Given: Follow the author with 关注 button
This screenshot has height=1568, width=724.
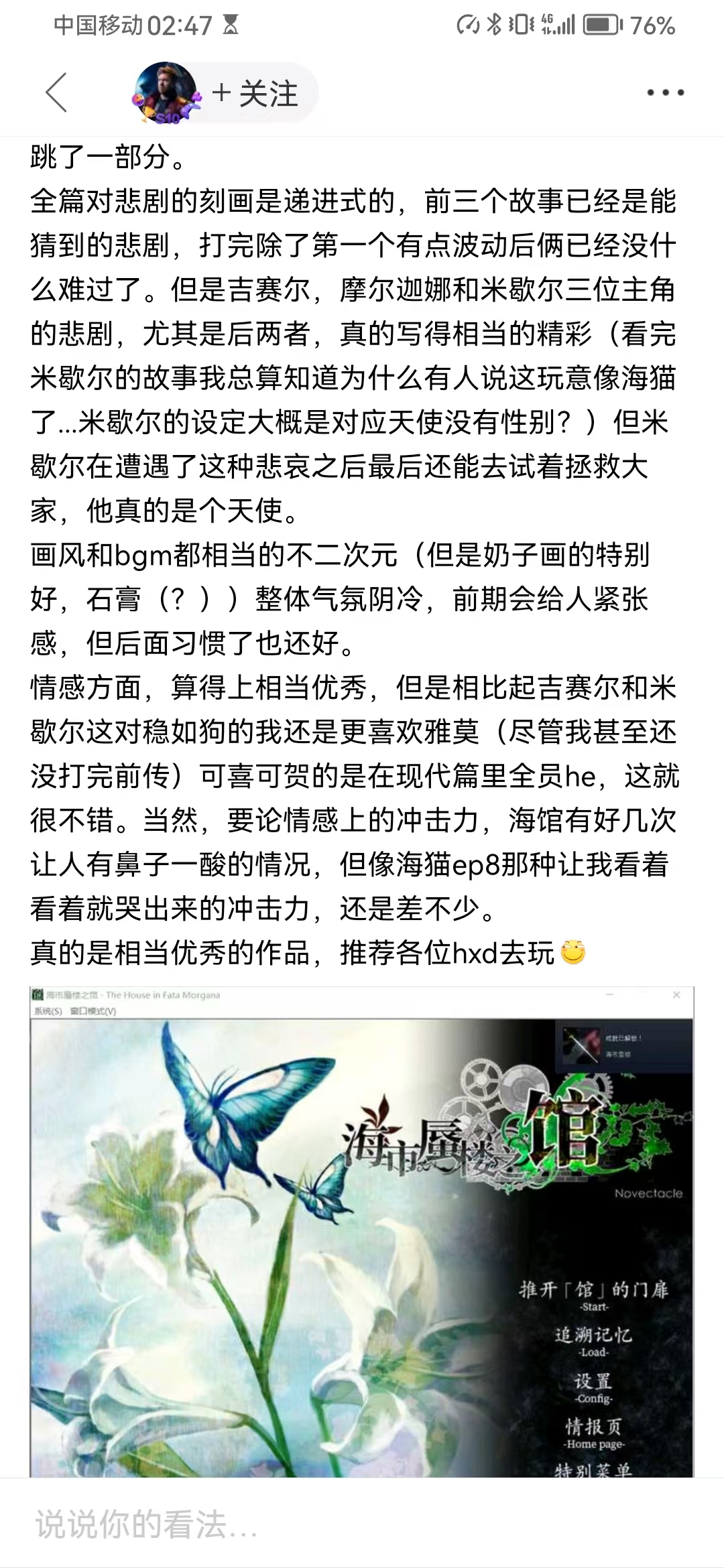Looking at the screenshot, I should point(255,93).
